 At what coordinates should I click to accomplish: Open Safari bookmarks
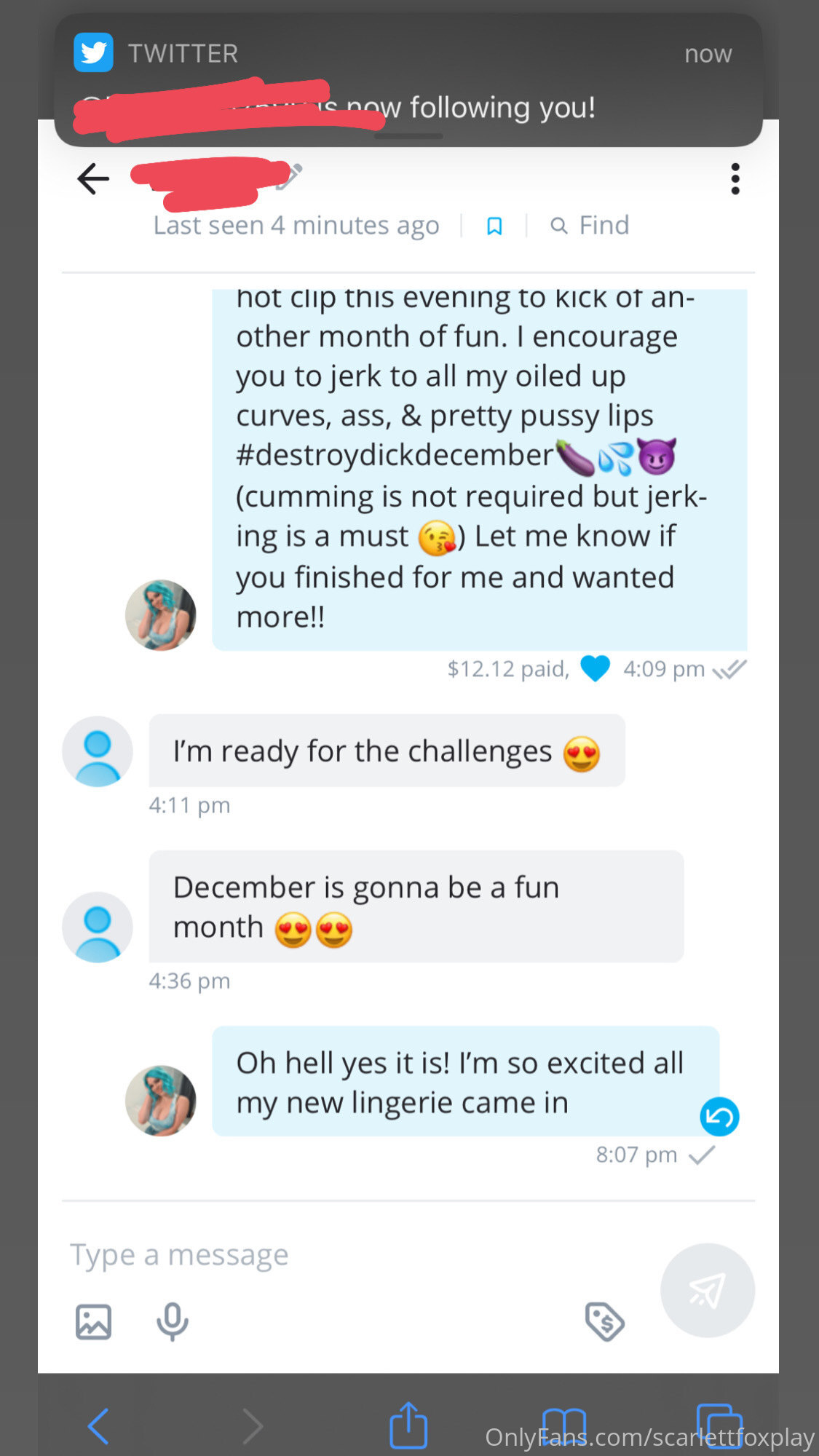tap(564, 1425)
